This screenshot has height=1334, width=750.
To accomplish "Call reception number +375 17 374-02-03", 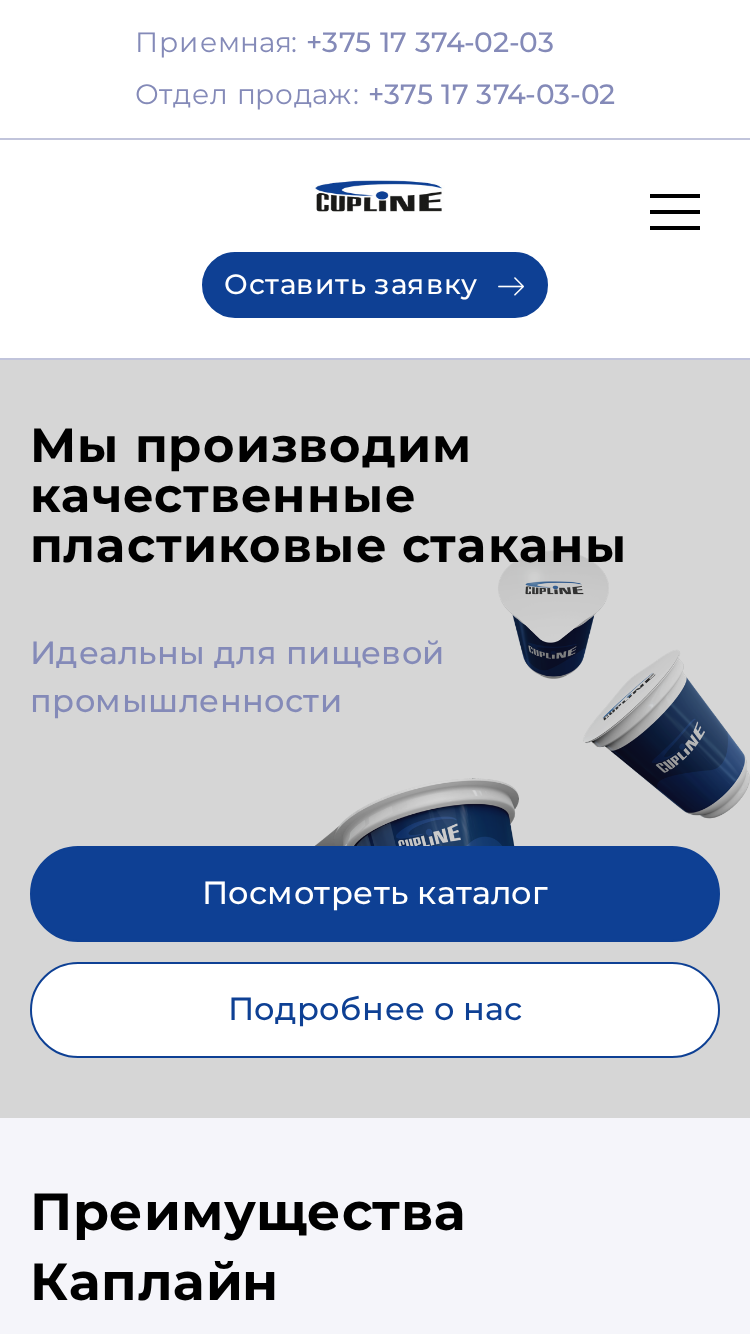I will (430, 43).
